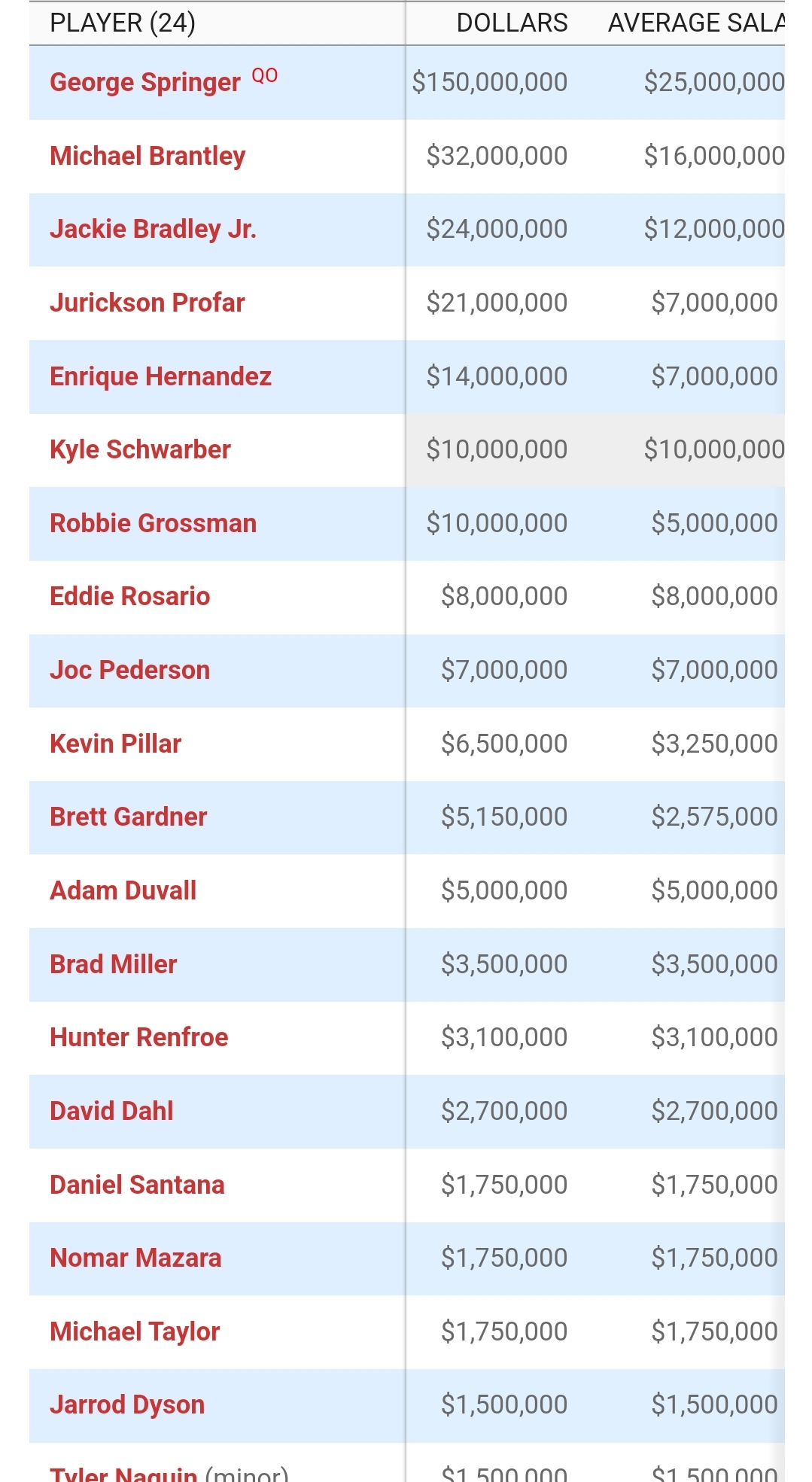
Task: Open Brett Gardner's player link
Action: 128,817
